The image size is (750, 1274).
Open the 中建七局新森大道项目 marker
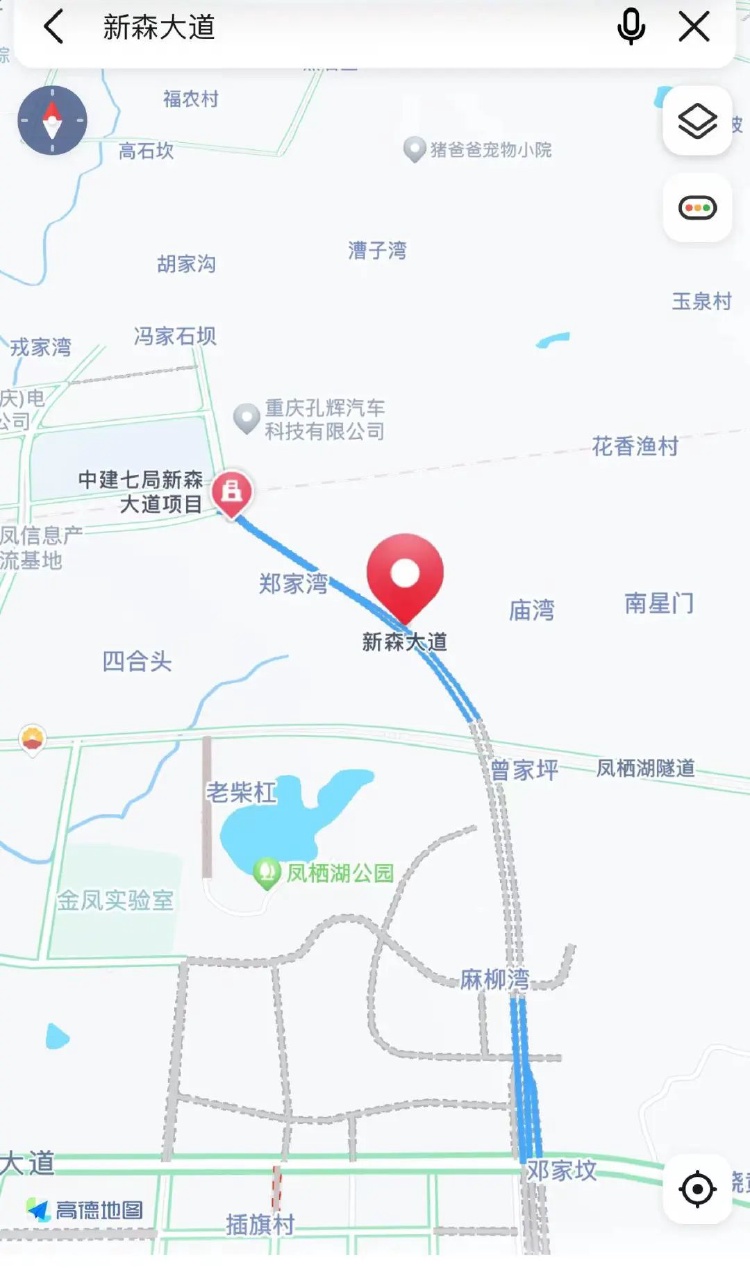click(x=232, y=493)
